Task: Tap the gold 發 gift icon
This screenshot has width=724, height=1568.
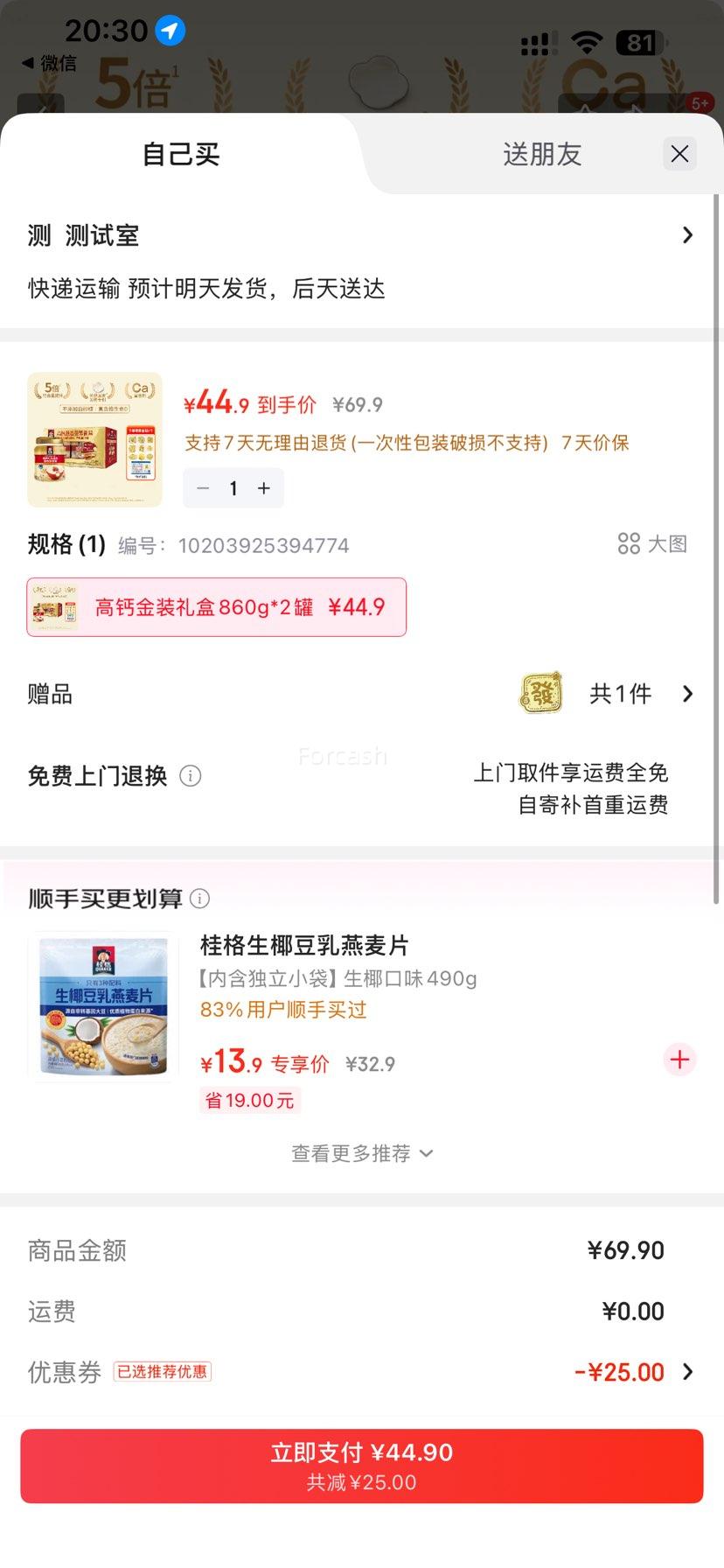Action: (540, 693)
